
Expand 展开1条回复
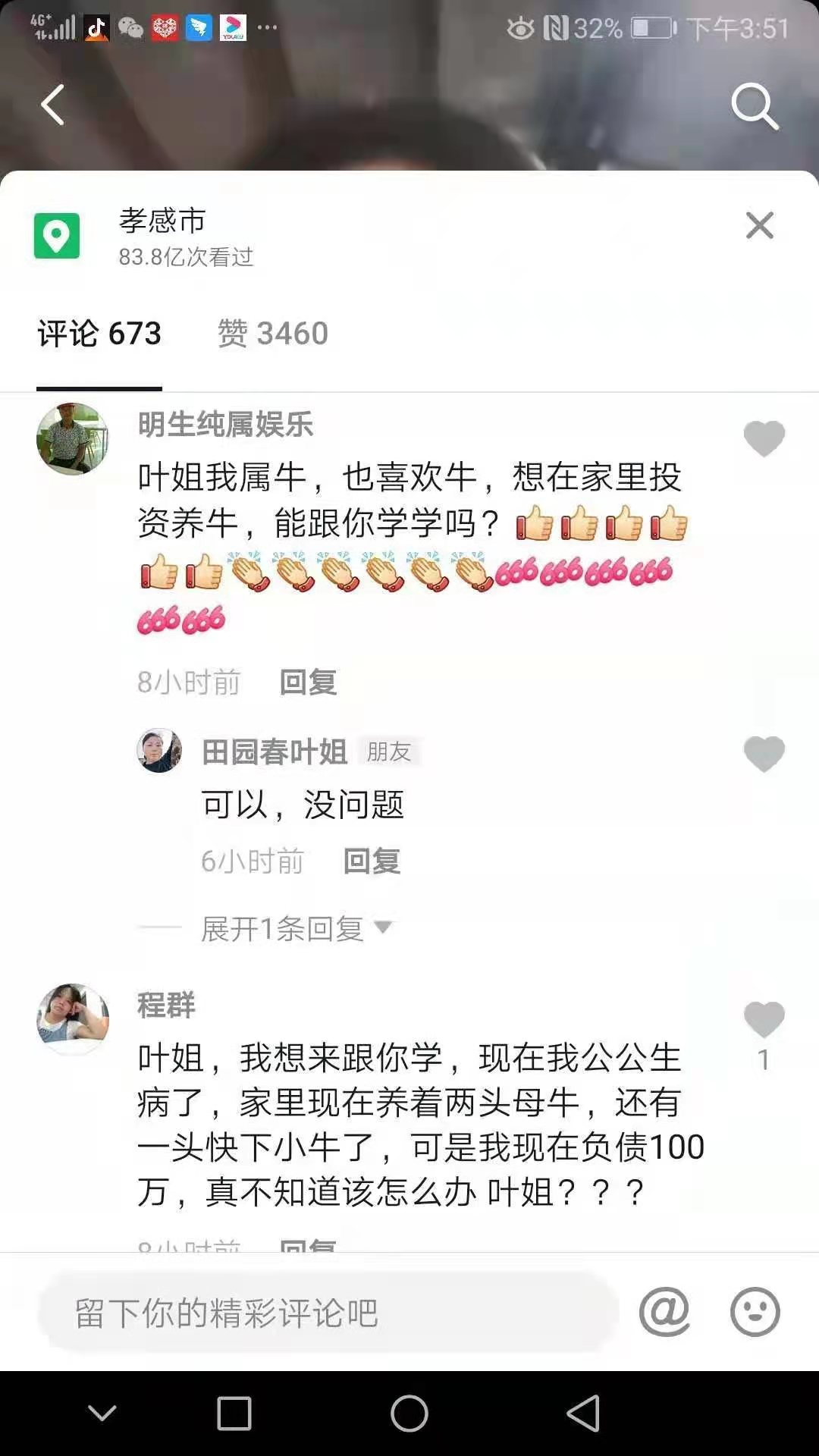(x=296, y=928)
